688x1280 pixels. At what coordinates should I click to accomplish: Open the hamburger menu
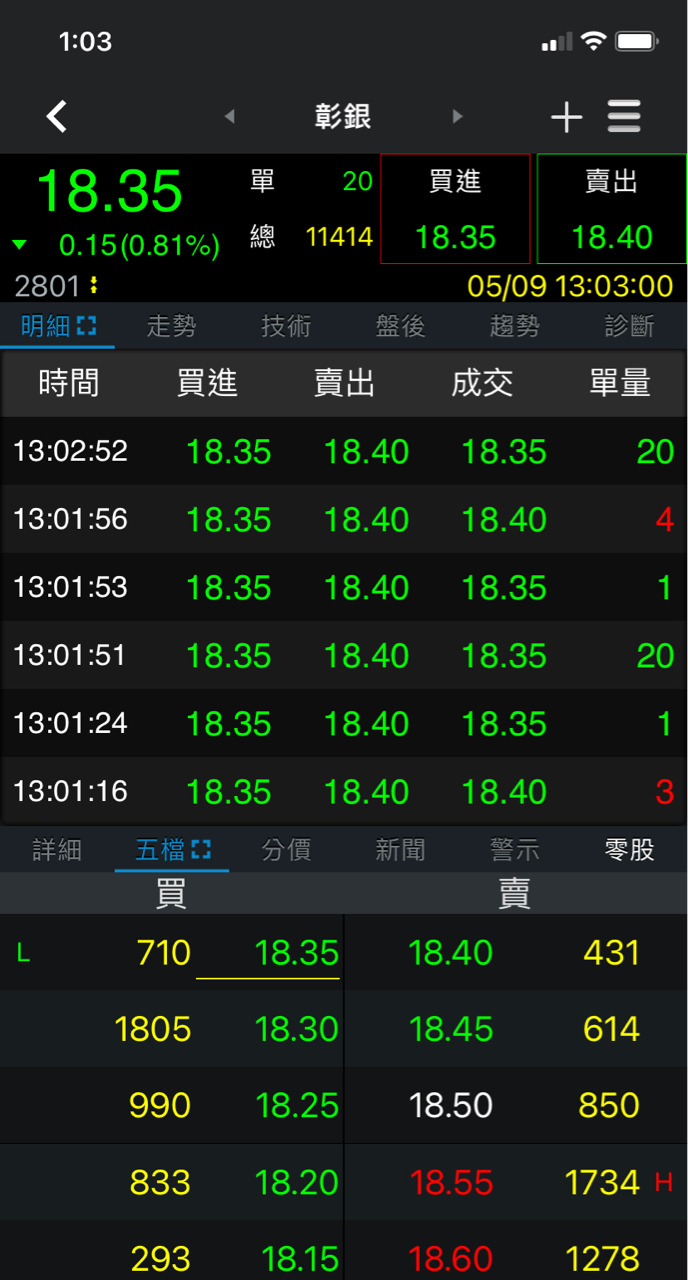click(x=624, y=117)
